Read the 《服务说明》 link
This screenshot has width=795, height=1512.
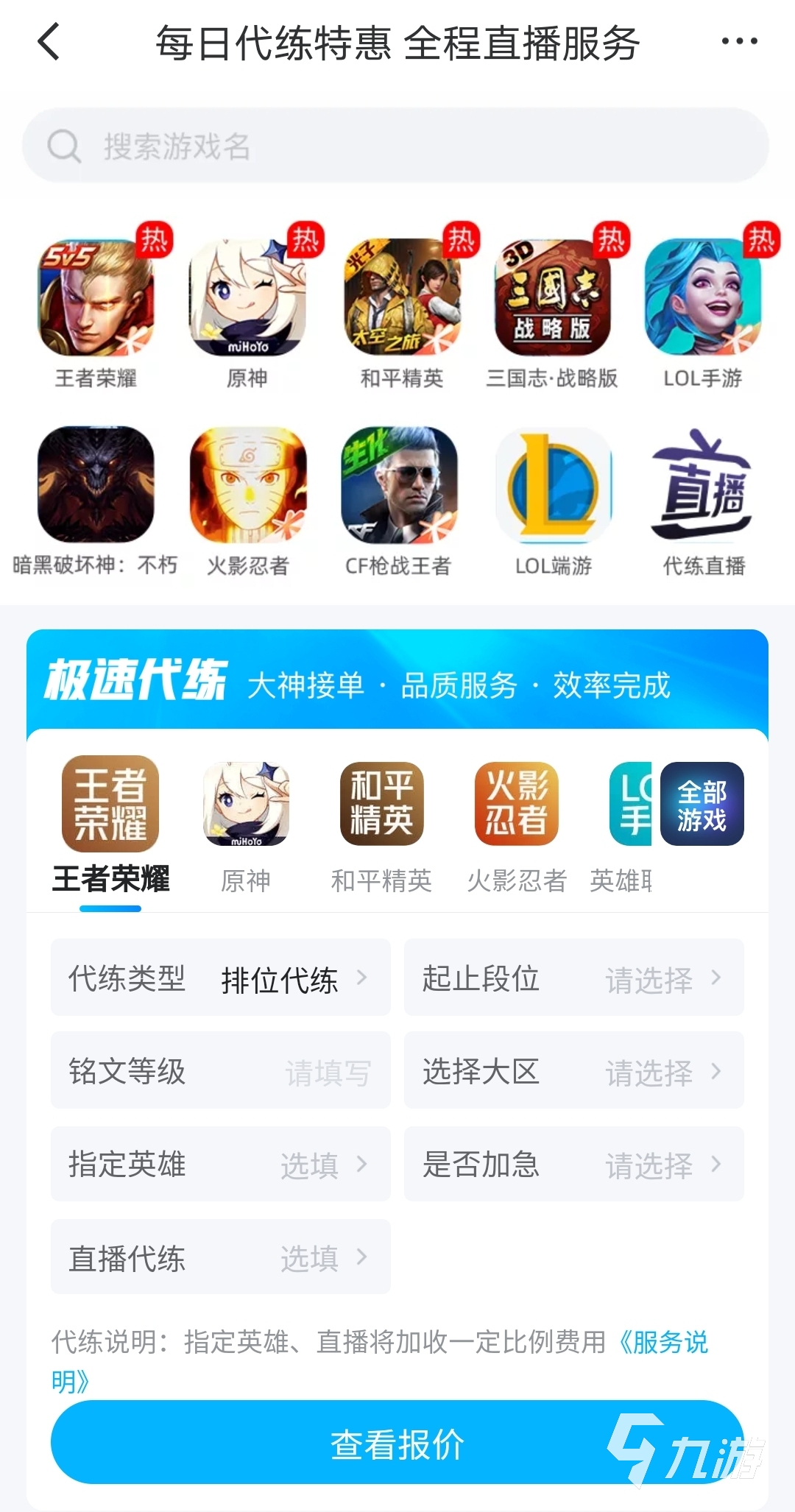pos(662,1343)
